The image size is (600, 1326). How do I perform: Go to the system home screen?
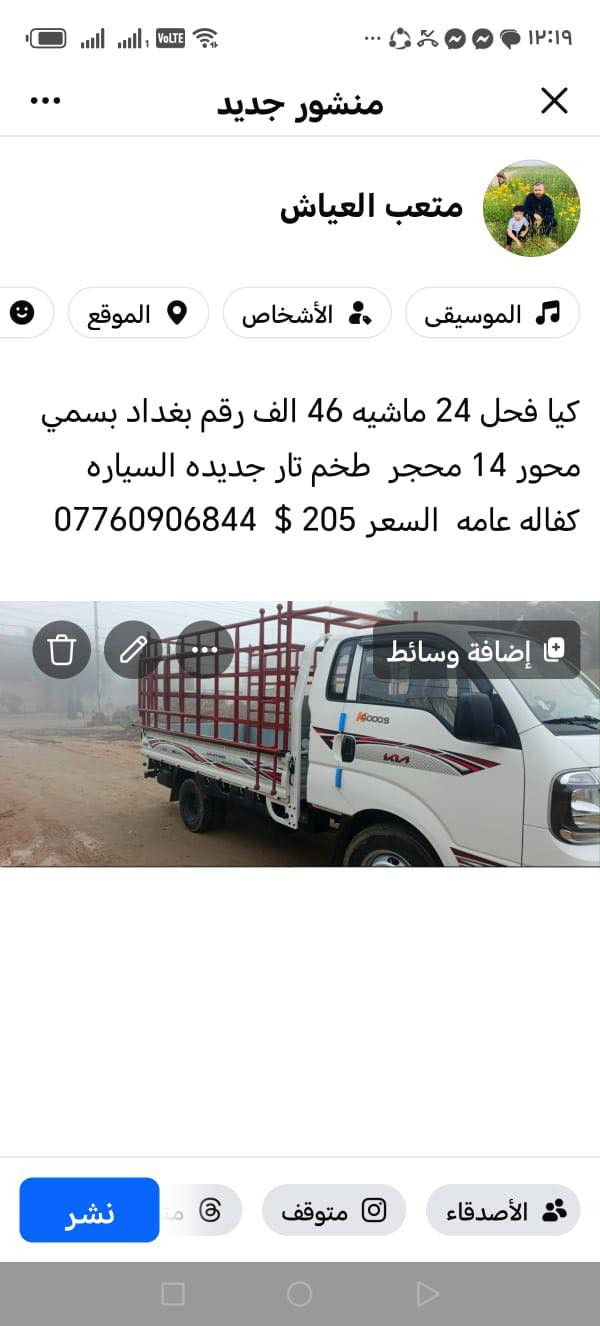pos(299,1294)
